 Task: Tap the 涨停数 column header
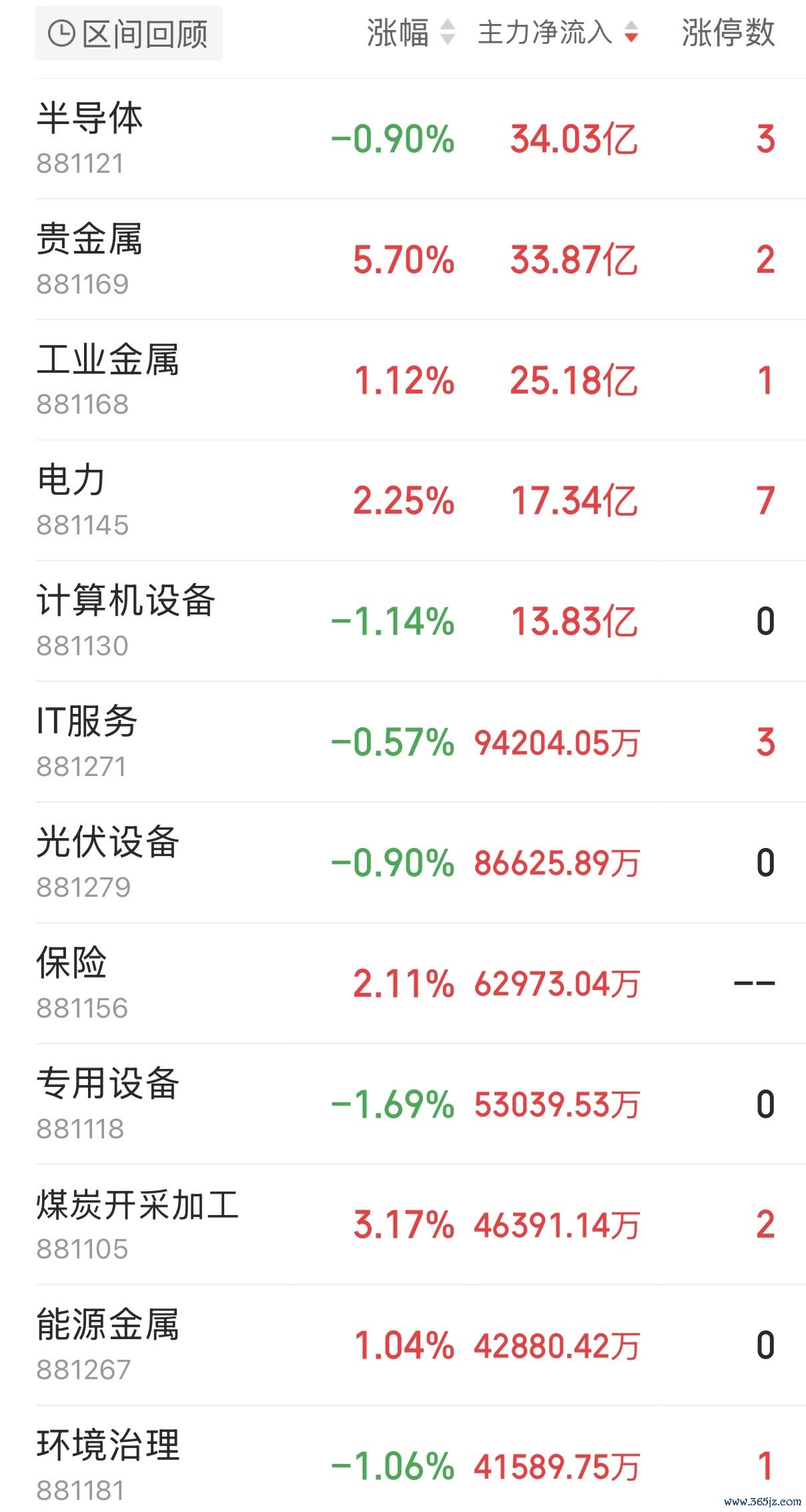728,33
